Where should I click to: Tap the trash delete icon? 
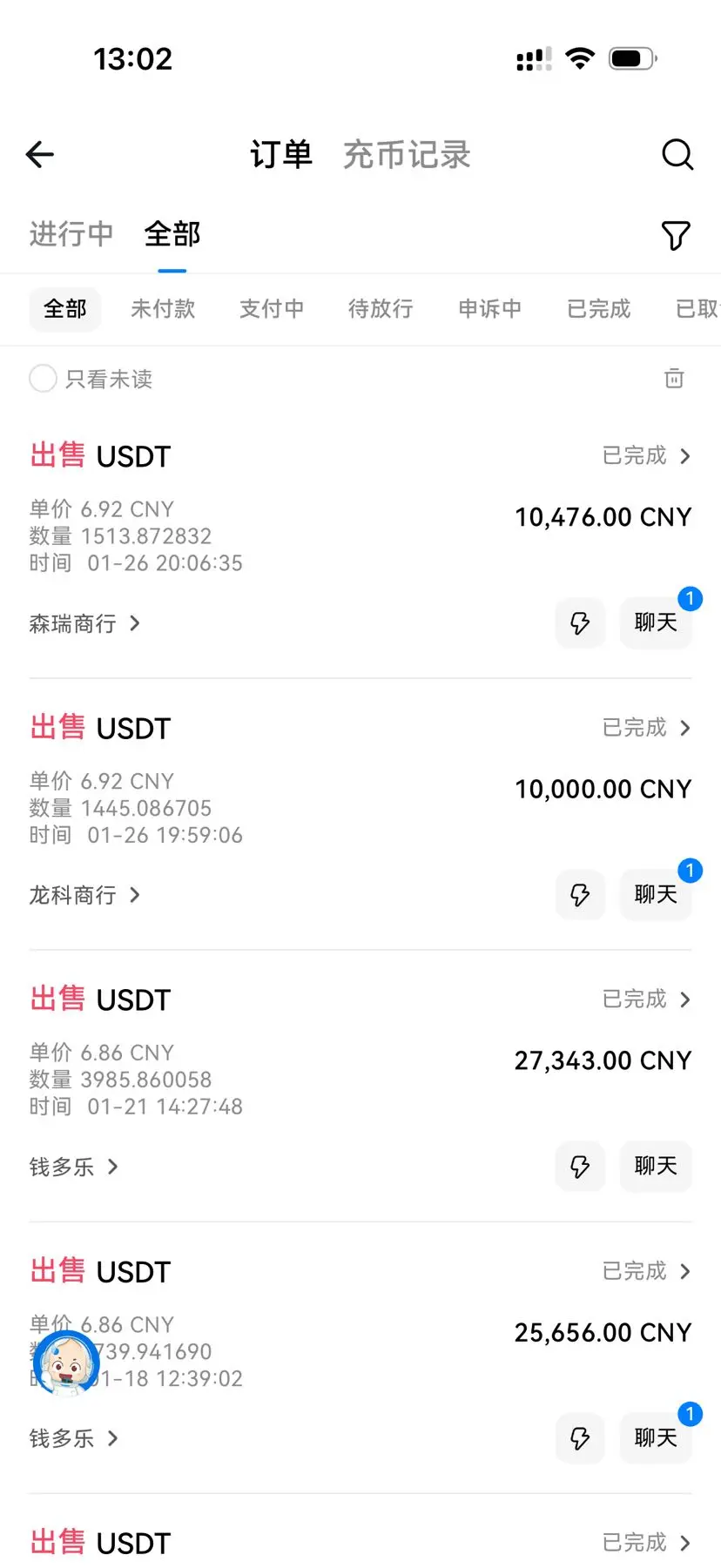point(674,379)
